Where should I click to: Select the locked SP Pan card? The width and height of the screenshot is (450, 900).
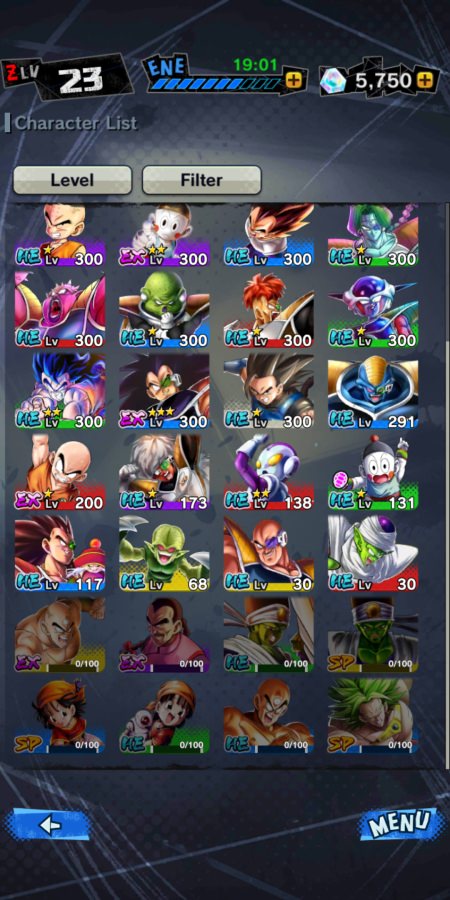click(60, 716)
